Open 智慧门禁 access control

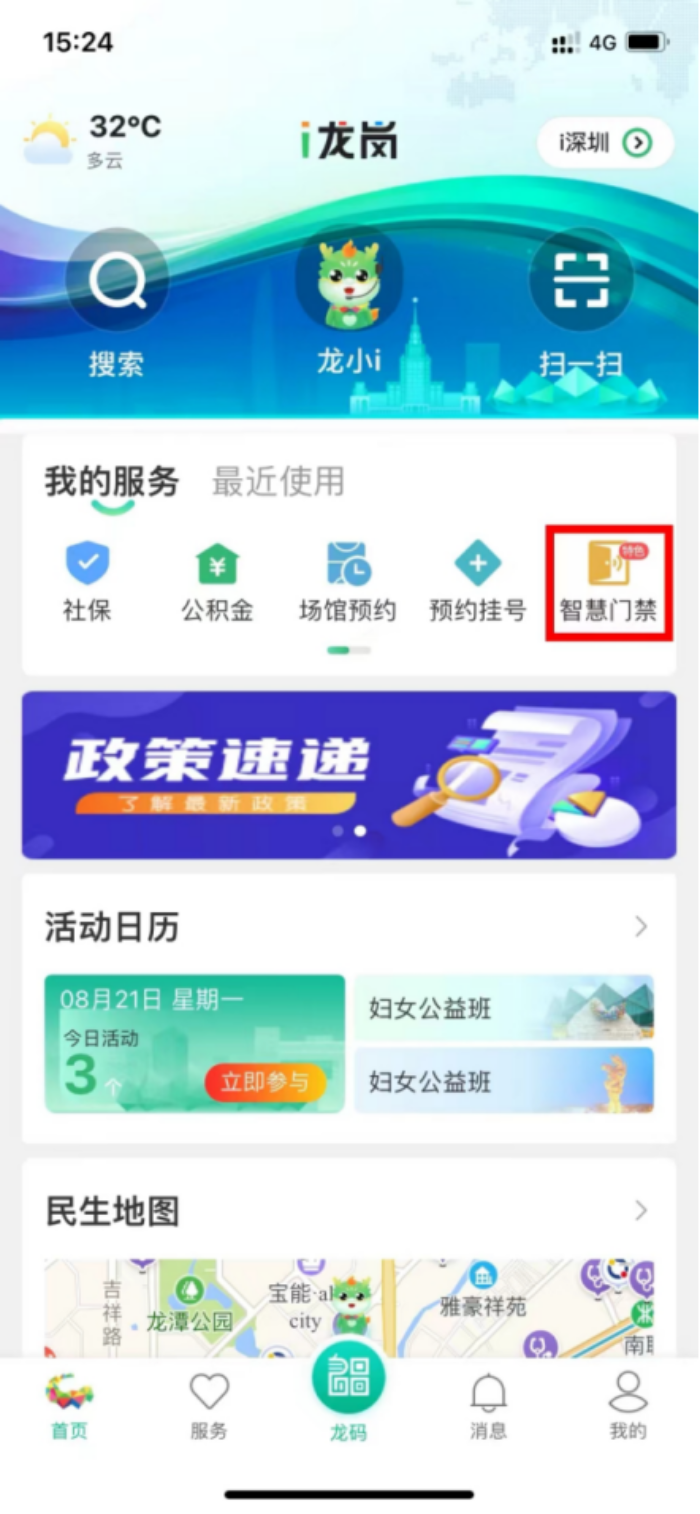coord(608,582)
